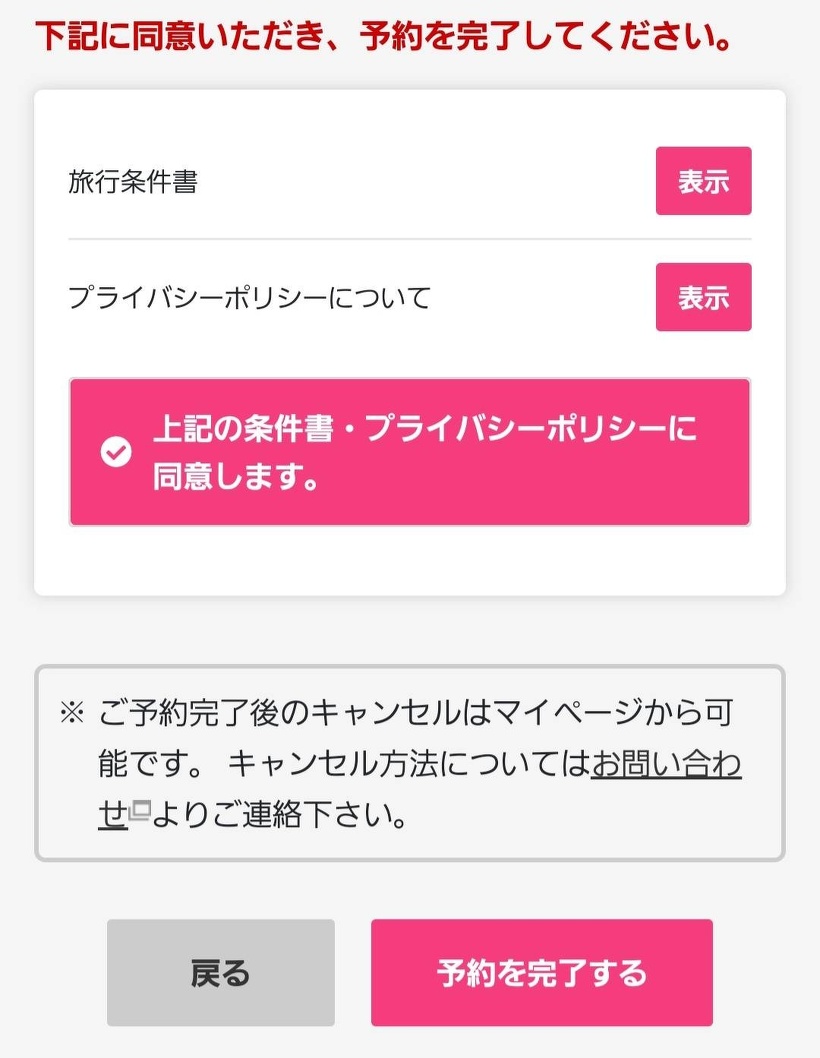Open the お問い合わせ link
The height and width of the screenshot is (1058, 820).
[665, 765]
